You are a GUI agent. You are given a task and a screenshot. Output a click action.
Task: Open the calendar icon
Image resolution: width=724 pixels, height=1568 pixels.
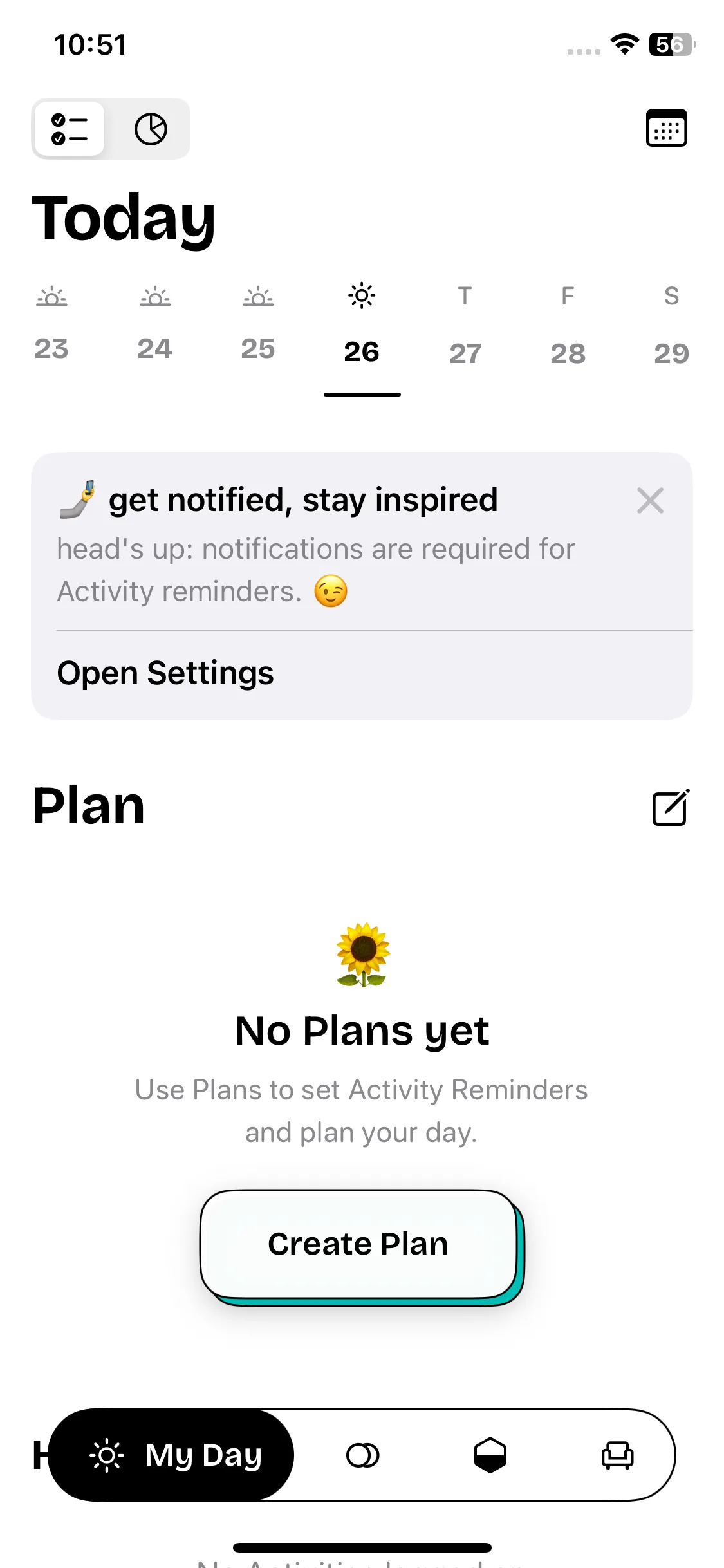coord(666,128)
